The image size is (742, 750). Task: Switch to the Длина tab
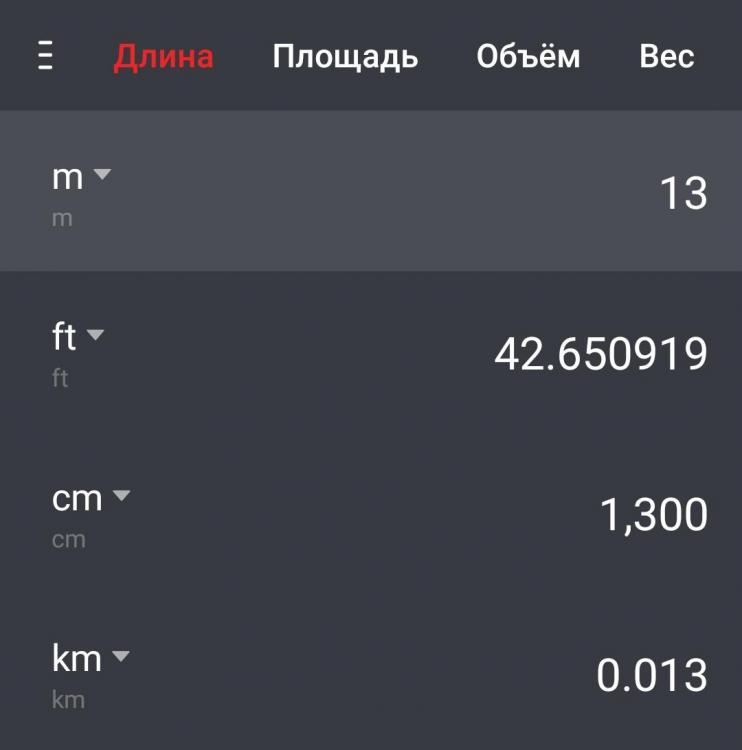click(x=163, y=56)
